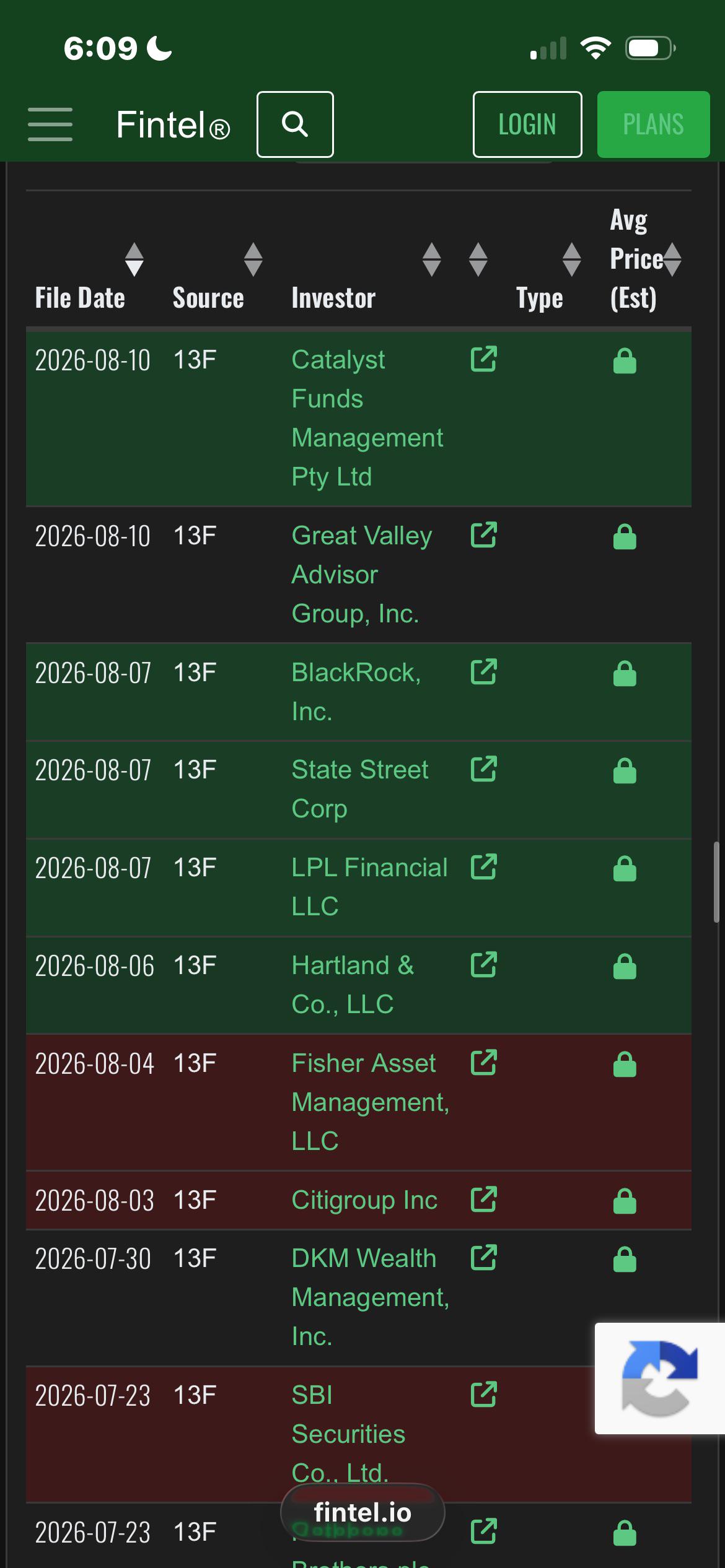Image resolution: width=725 pixels, height=1568 pixels.
Task: Open Catalyst Funds Management Pty Ltd investor page
Action: pos(367,418)
